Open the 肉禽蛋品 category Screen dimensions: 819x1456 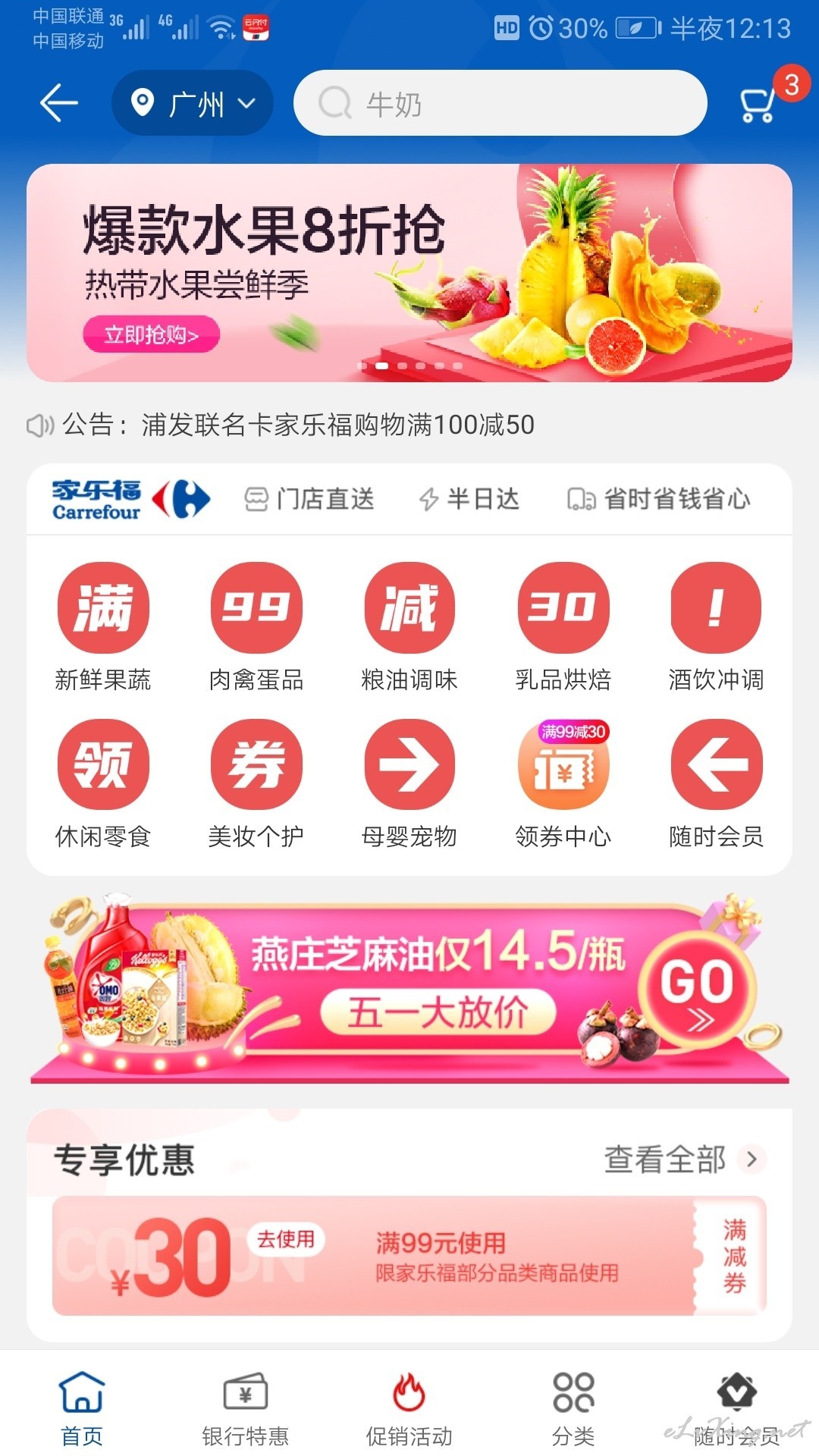click(x=256, y=628)
